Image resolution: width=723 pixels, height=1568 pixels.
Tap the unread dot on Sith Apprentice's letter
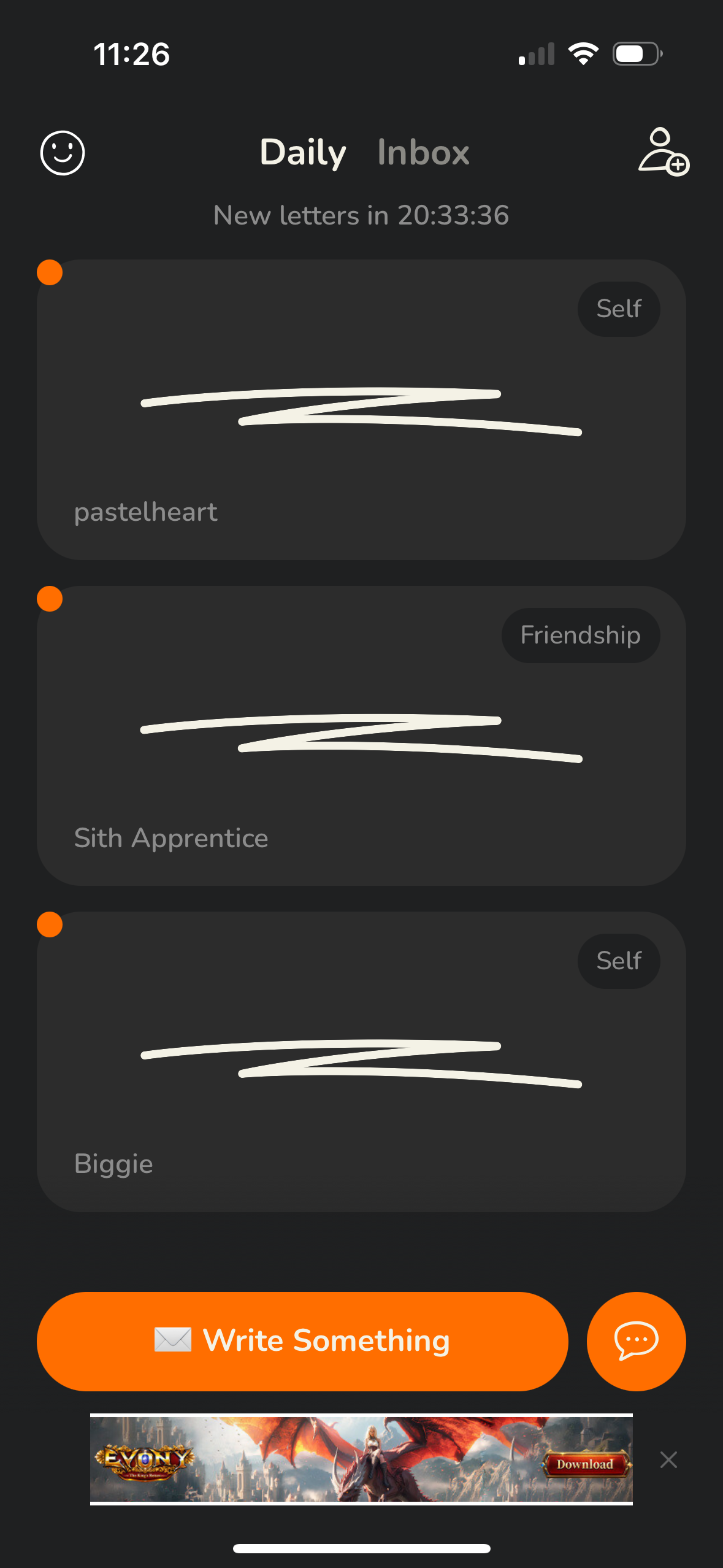[x=50, y=598]
